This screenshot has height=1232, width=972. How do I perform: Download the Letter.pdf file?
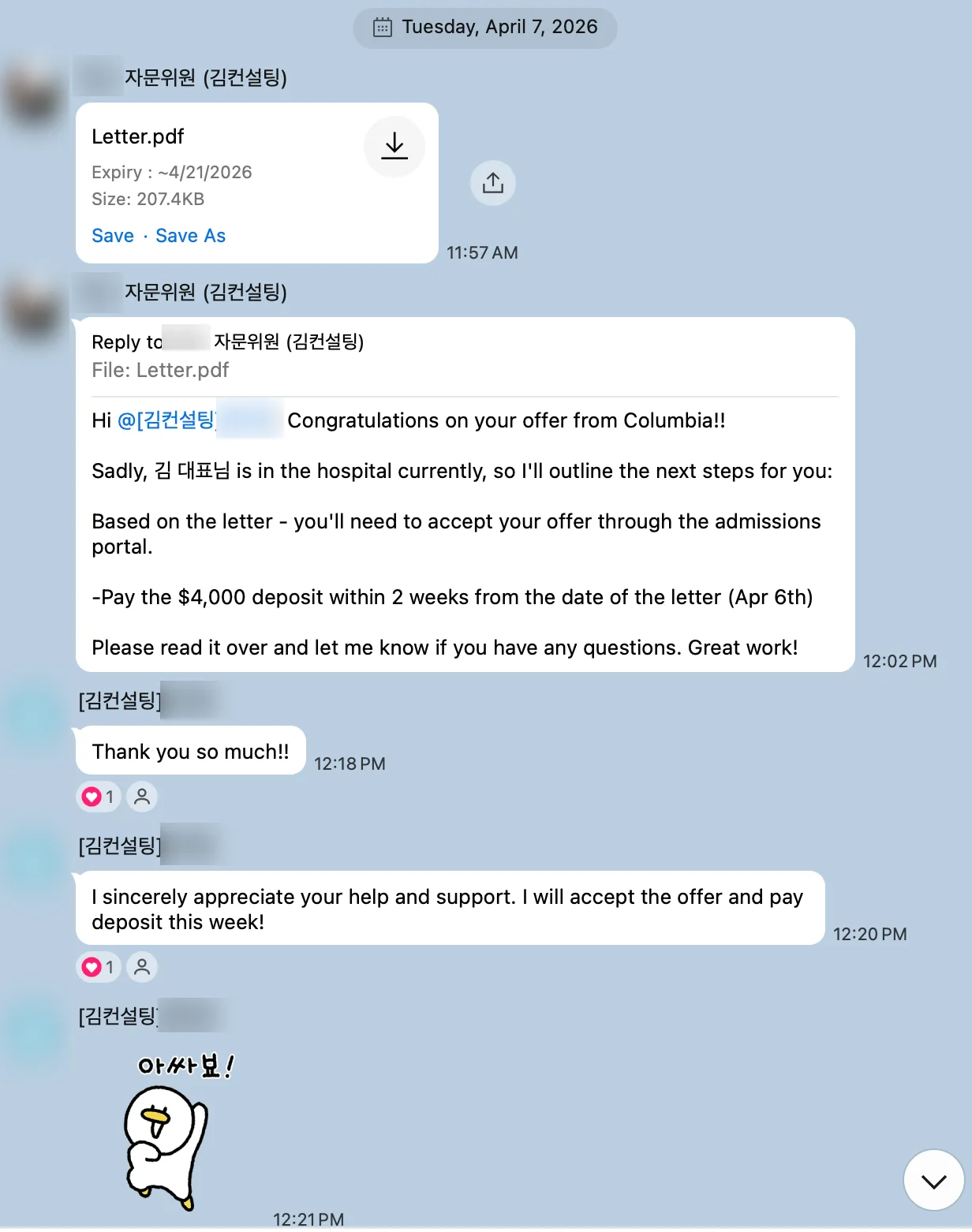[x=394, y=146]
